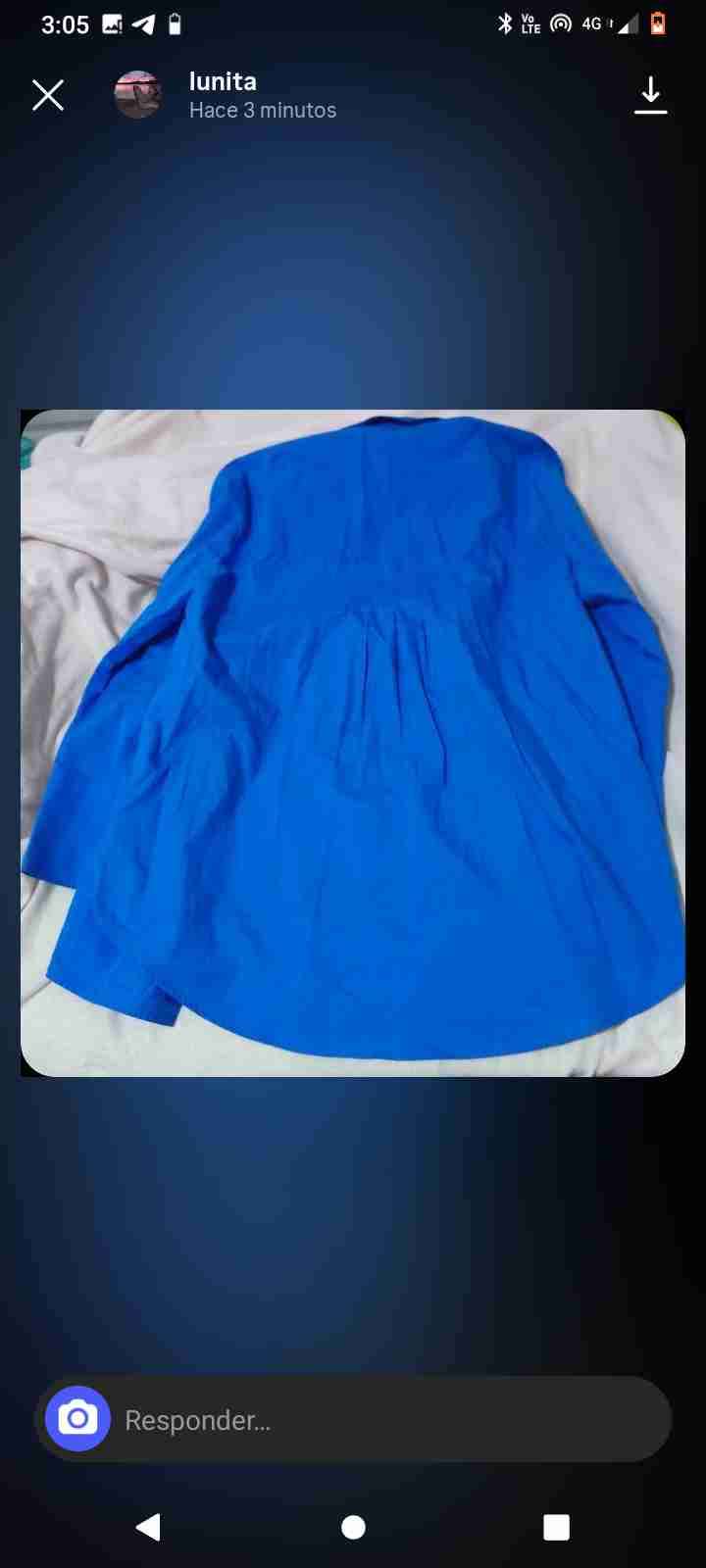
Task: Tap the username lunita
Action: pos(222,81)
